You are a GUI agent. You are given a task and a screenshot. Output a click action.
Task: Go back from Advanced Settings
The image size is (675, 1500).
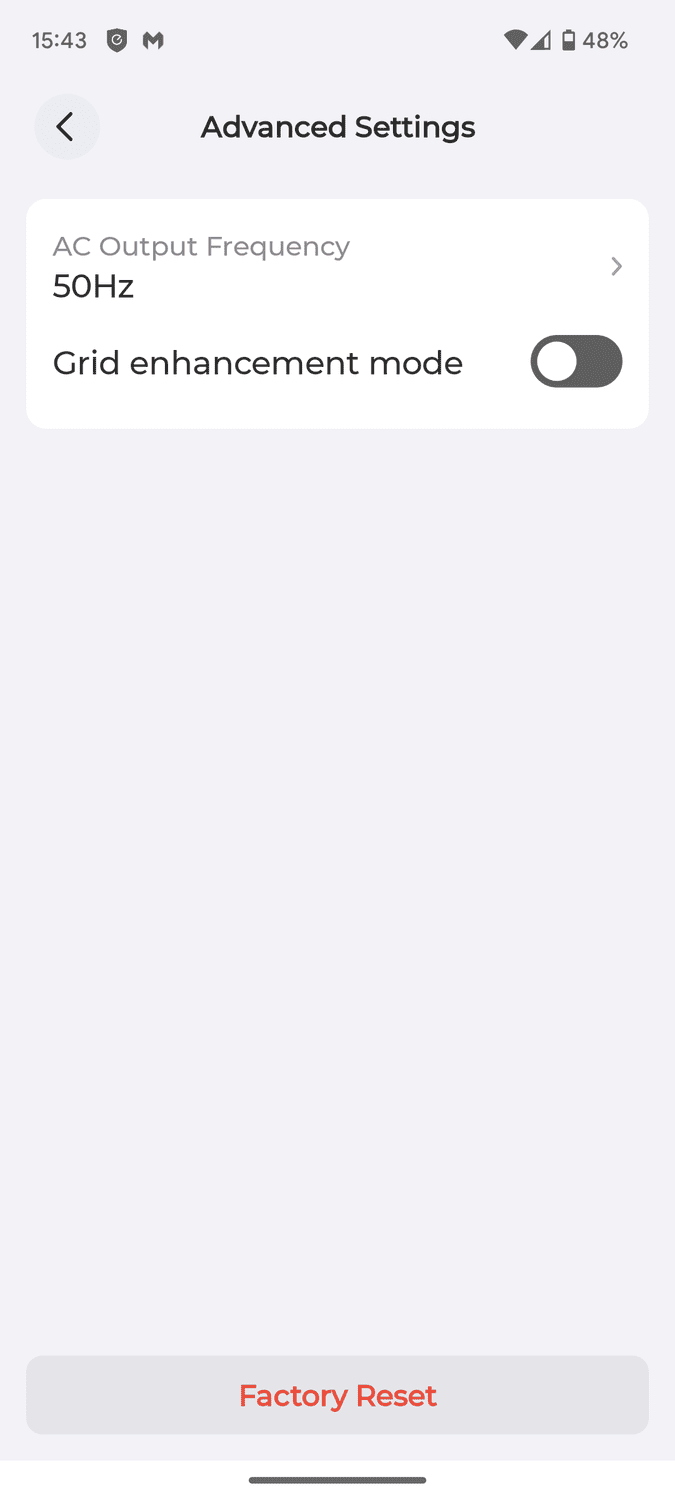(x=66, y=127)
